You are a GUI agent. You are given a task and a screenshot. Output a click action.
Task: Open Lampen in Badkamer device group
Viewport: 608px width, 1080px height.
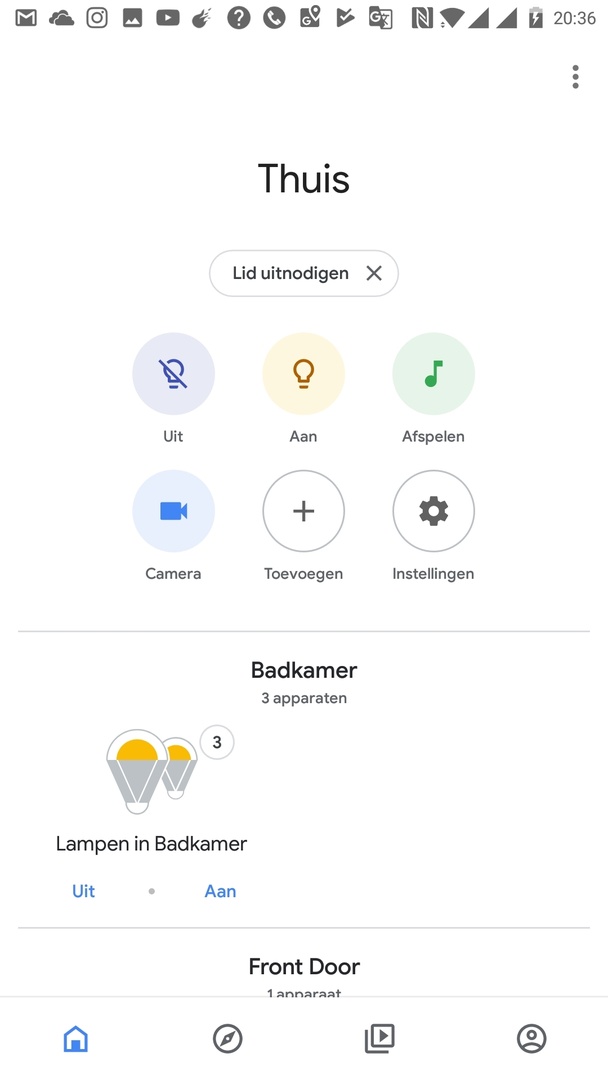(152, 775)
